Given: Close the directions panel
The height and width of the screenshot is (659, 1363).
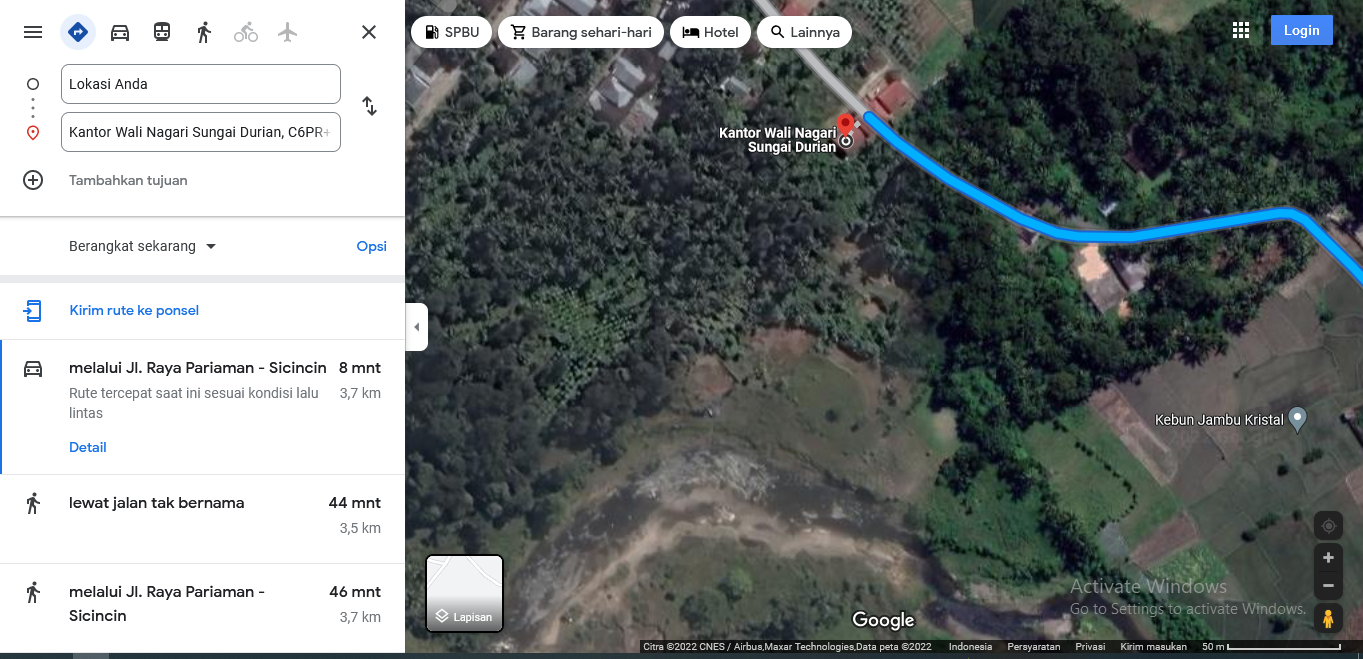Looking at the screenshot, I should click(369, 32).
